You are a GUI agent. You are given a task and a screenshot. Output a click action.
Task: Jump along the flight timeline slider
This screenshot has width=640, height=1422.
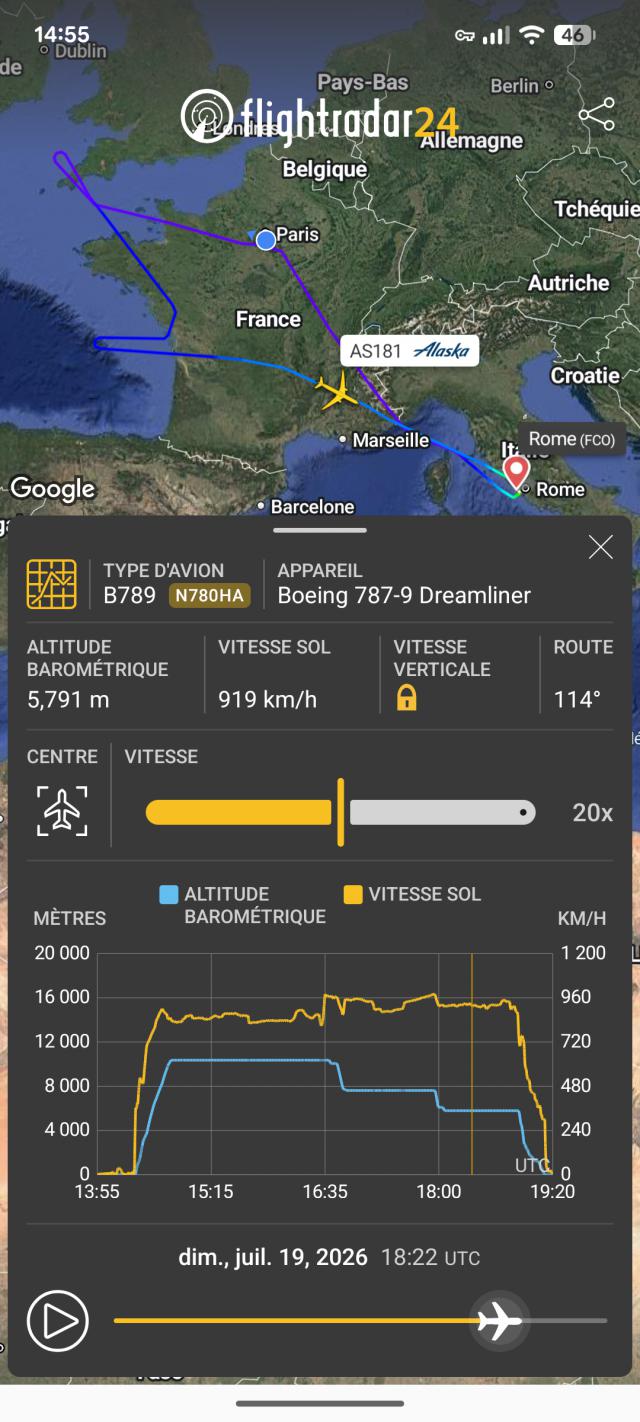(360, 1320)
